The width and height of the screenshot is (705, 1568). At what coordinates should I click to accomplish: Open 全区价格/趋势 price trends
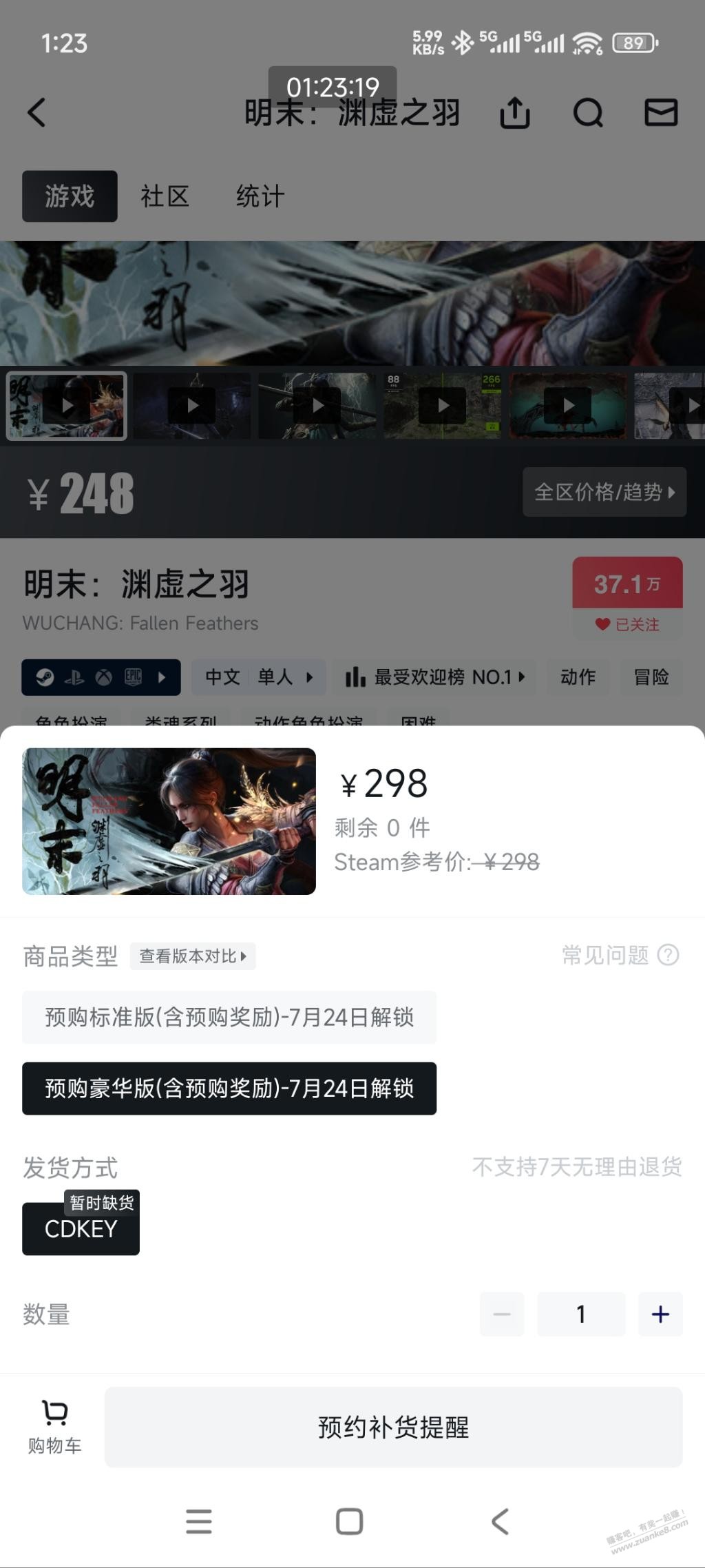(604, 492)
